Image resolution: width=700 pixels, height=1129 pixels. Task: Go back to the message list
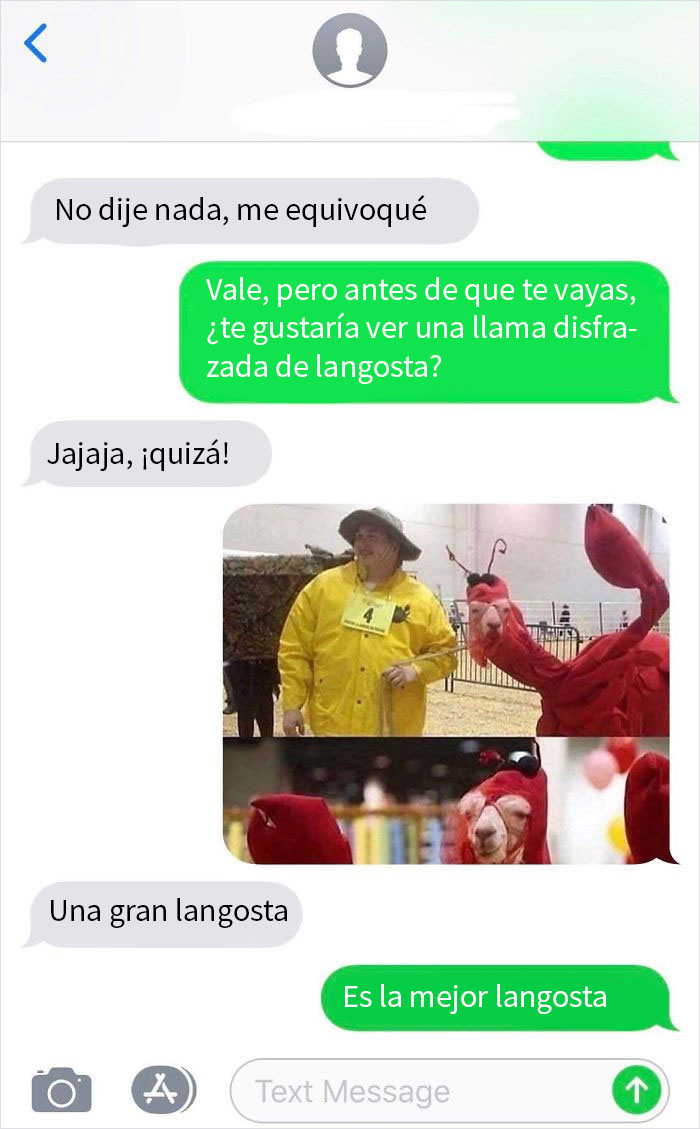(x=36, y=44)
